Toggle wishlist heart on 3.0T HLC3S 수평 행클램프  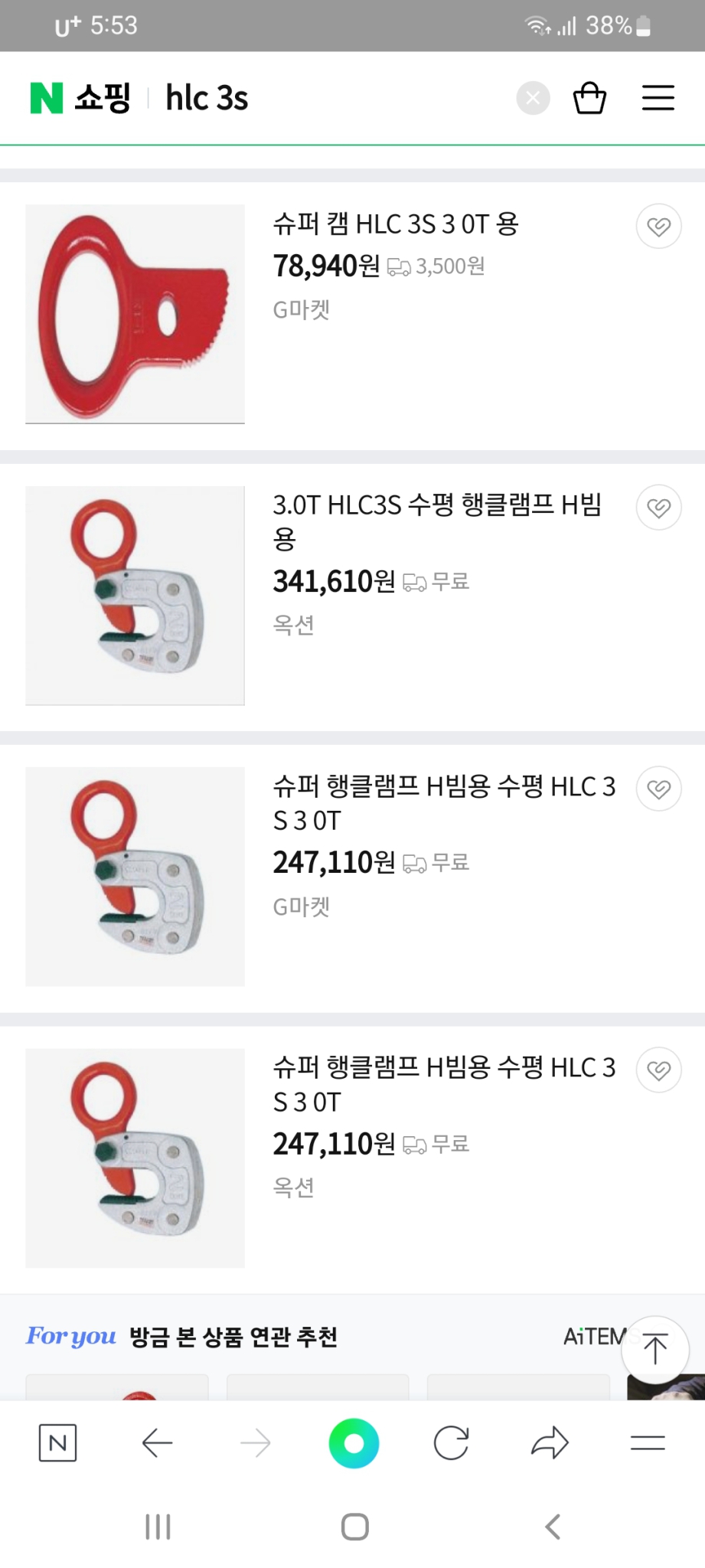pyautogui.click(x=658, y=508)
